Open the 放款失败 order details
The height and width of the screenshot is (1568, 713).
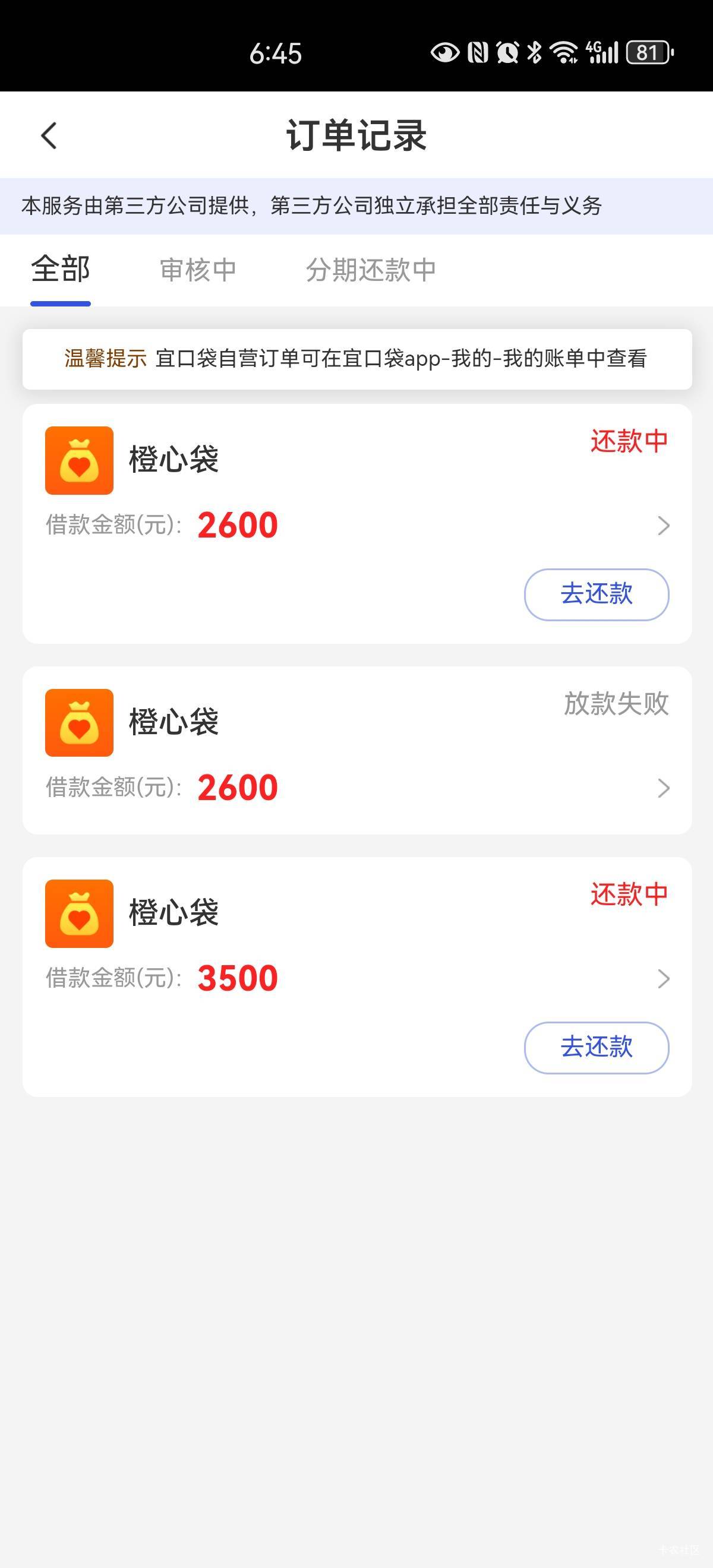pyautogui.click(x=663, y=788)
